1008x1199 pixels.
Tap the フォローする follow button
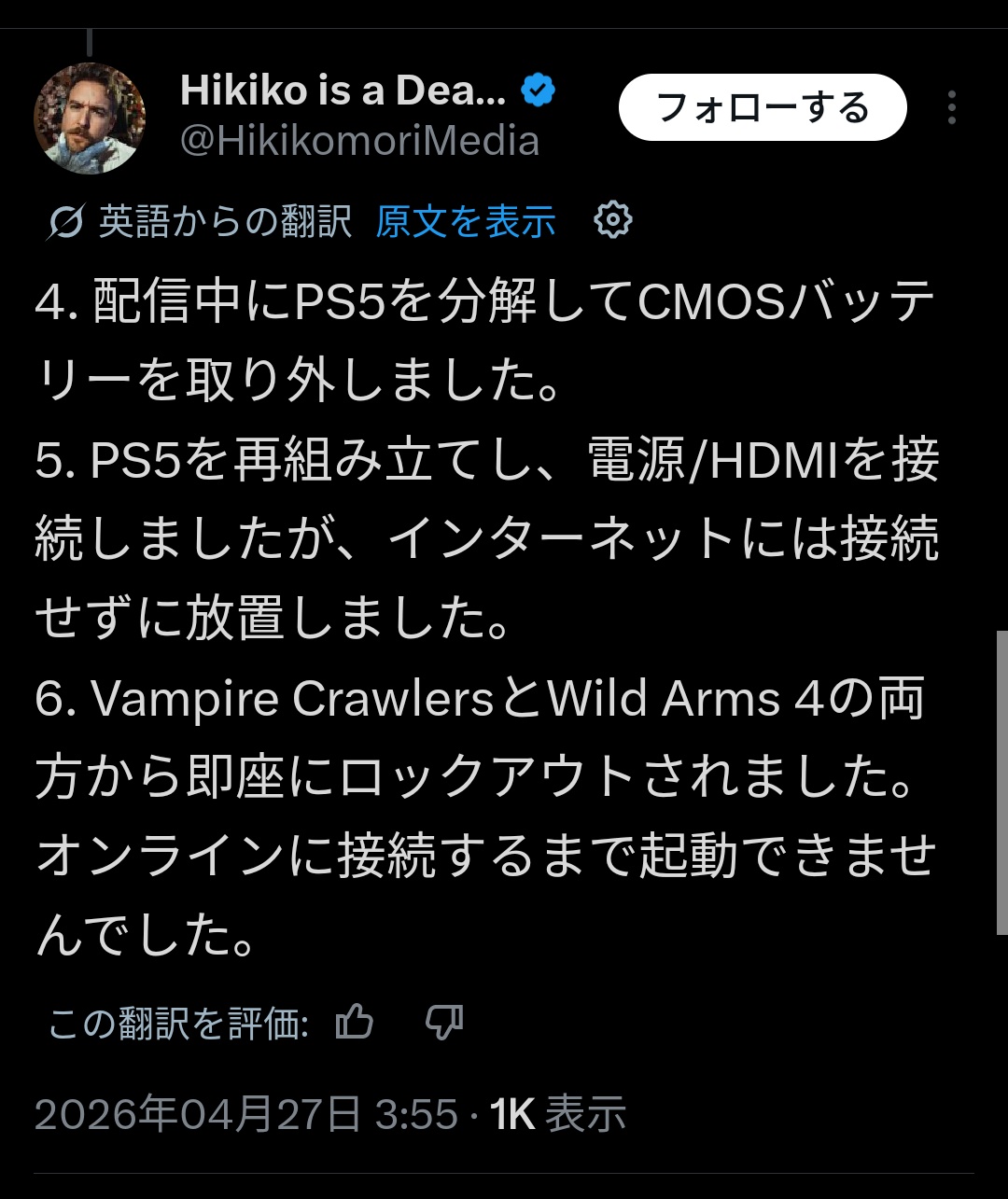point(763,108)
